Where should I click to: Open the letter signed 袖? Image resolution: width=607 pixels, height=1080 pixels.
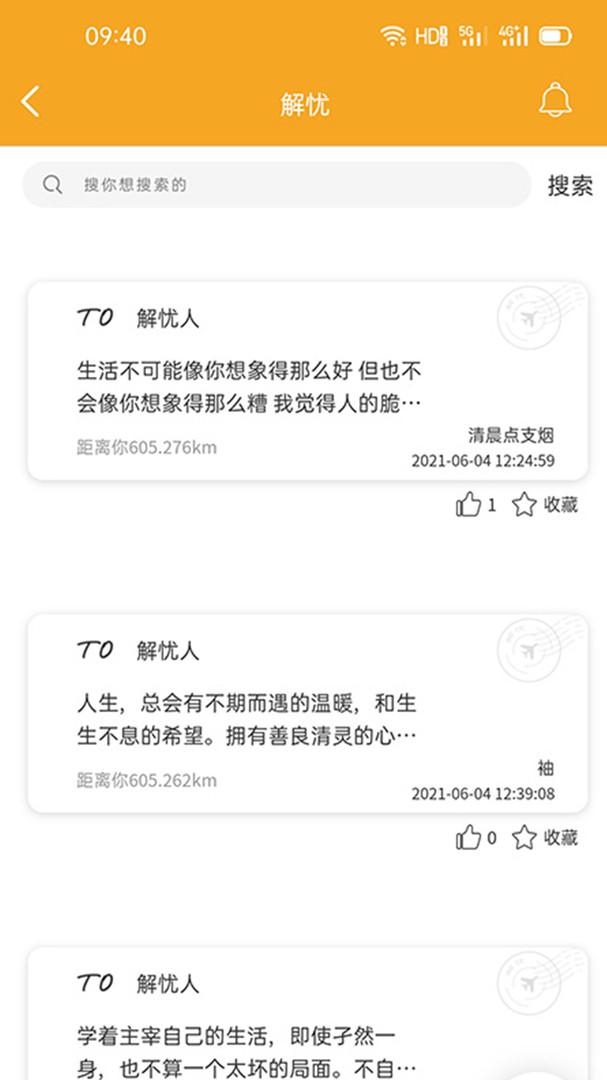point(306,712)
